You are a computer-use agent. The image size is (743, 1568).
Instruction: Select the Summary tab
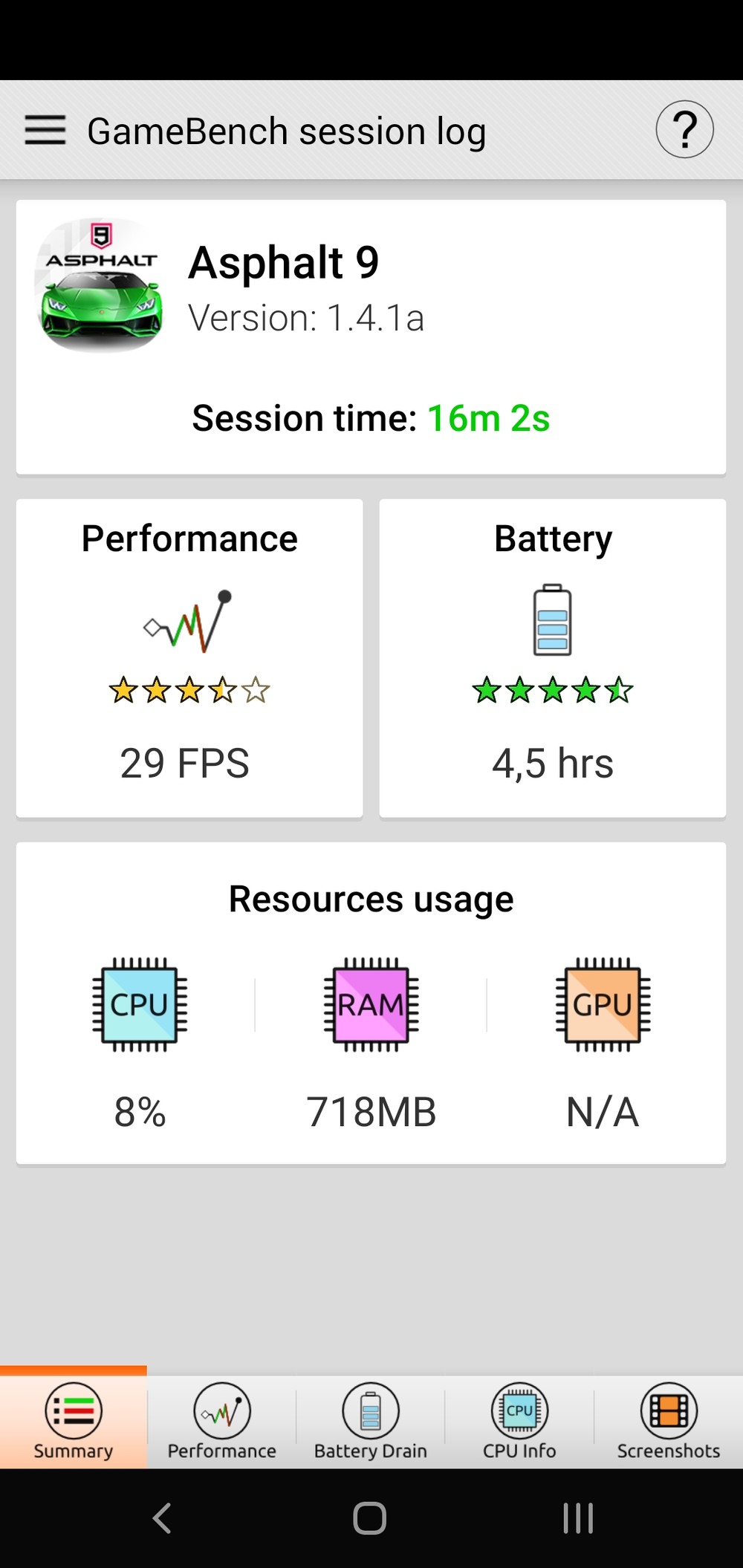[x=73, y=1422]
